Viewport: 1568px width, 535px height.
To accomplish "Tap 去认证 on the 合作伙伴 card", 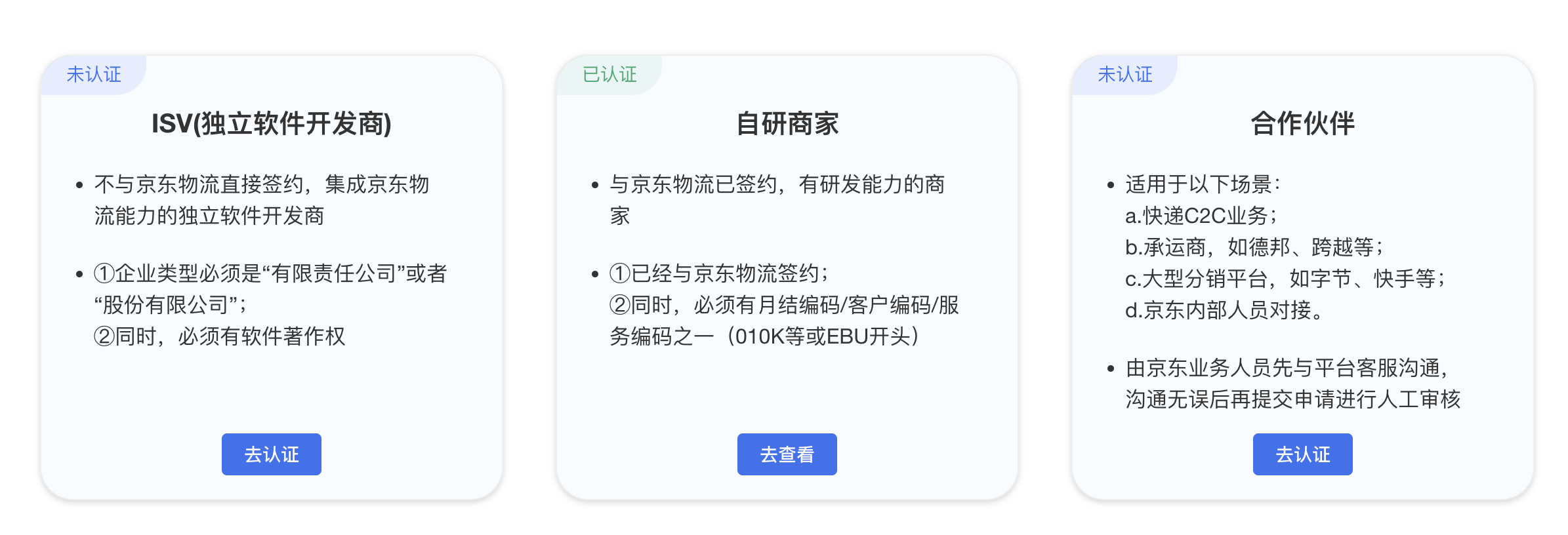I will coord(1302,454).
